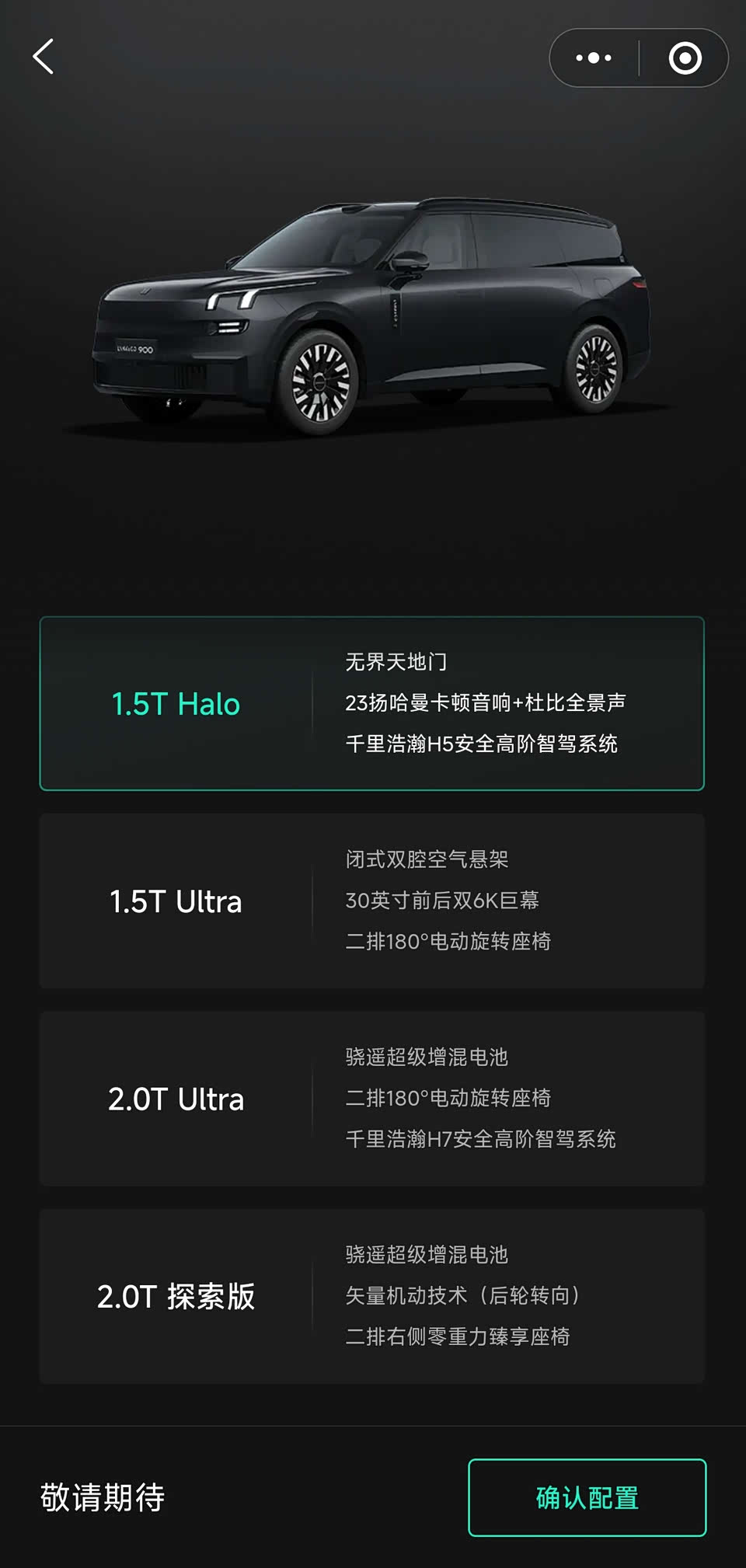Select the 1.5T Halo configuration
The height and width of the screenshot is (1568, 746).
pyautogui.click(x=371, y=703)
